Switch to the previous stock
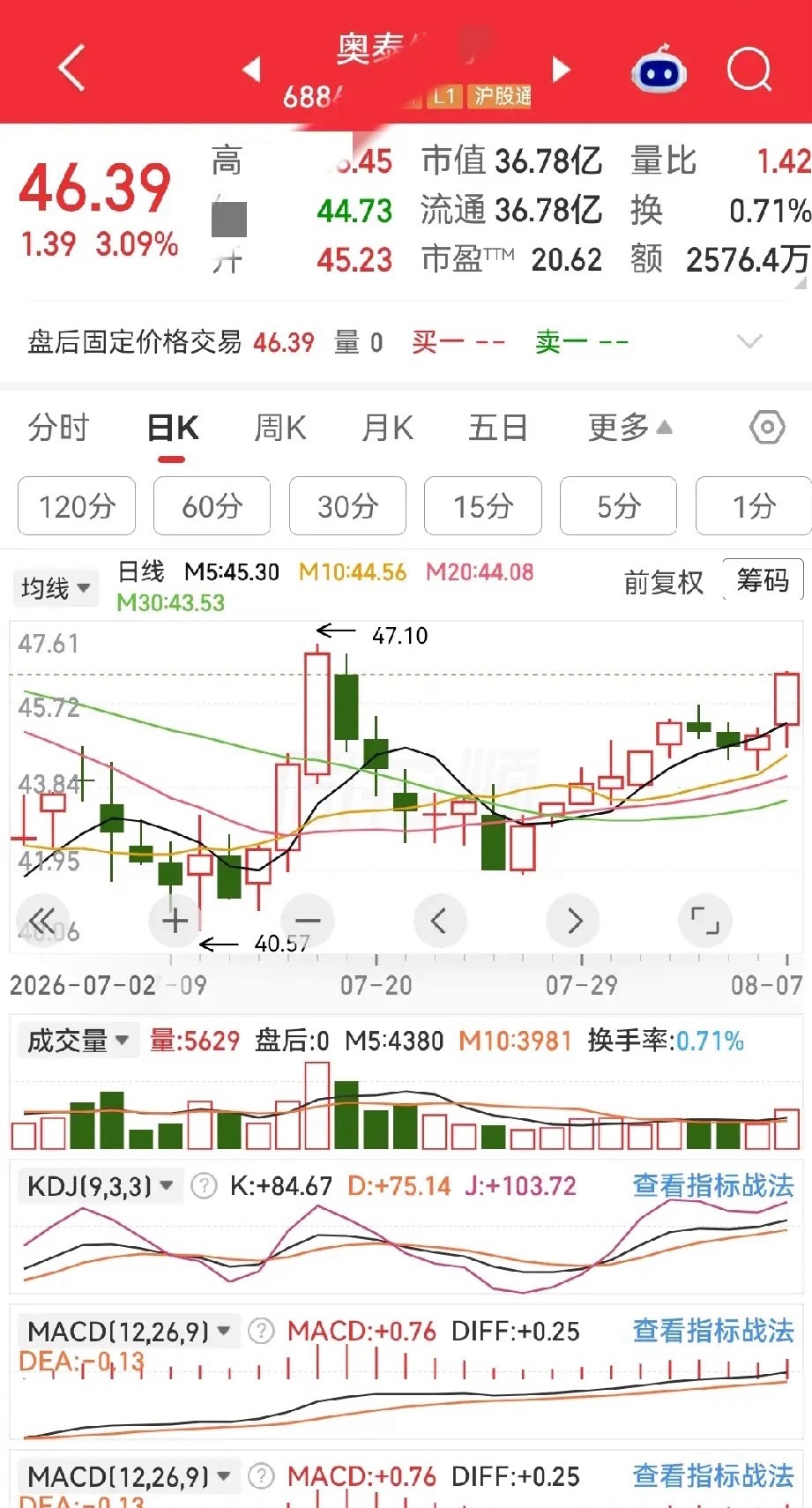Screen dimensions: 812x1508 pyautogui.click(x=252, y=69)
